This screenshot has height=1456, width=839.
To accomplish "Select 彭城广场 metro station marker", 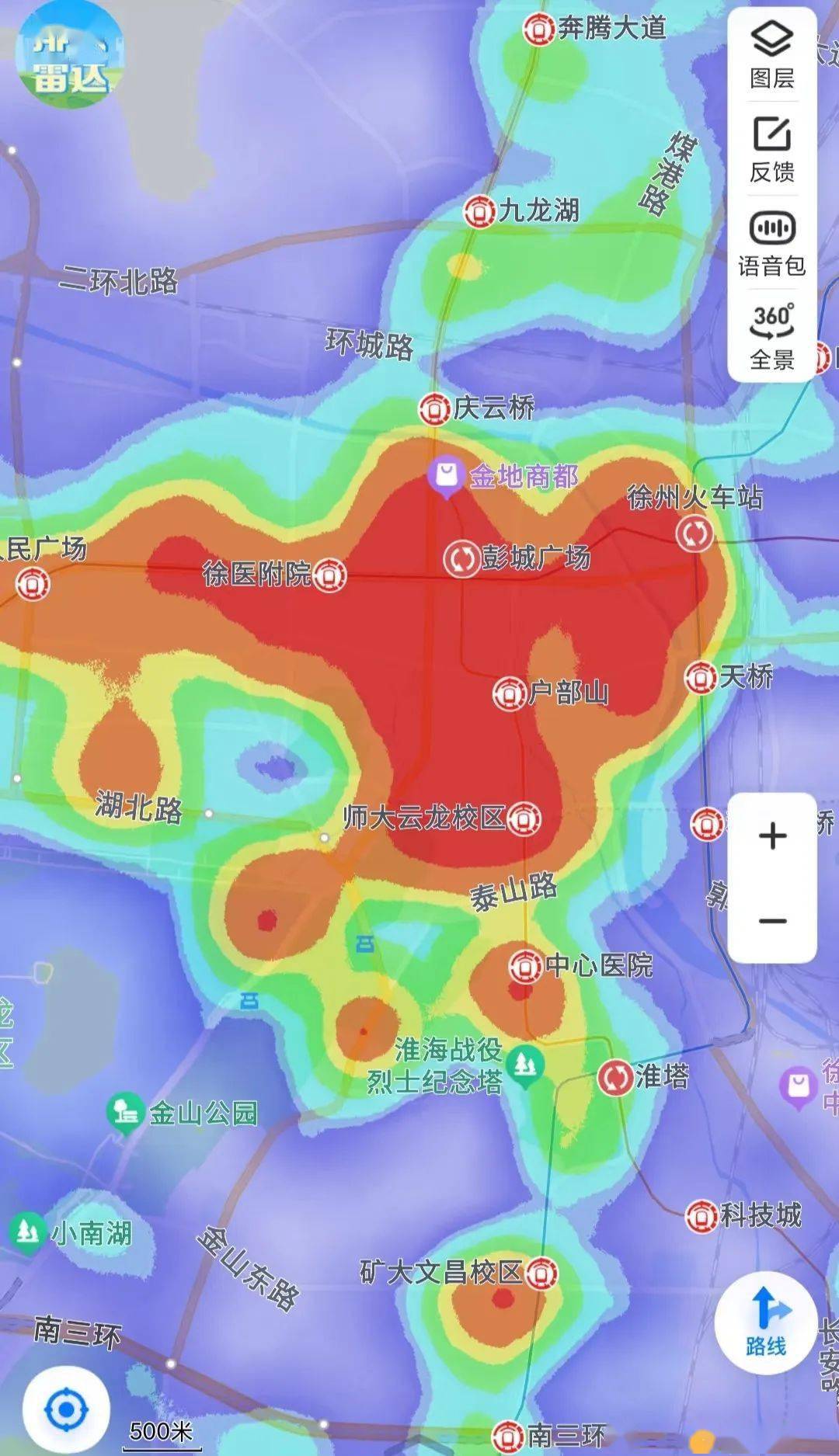I will pos(461,558).
